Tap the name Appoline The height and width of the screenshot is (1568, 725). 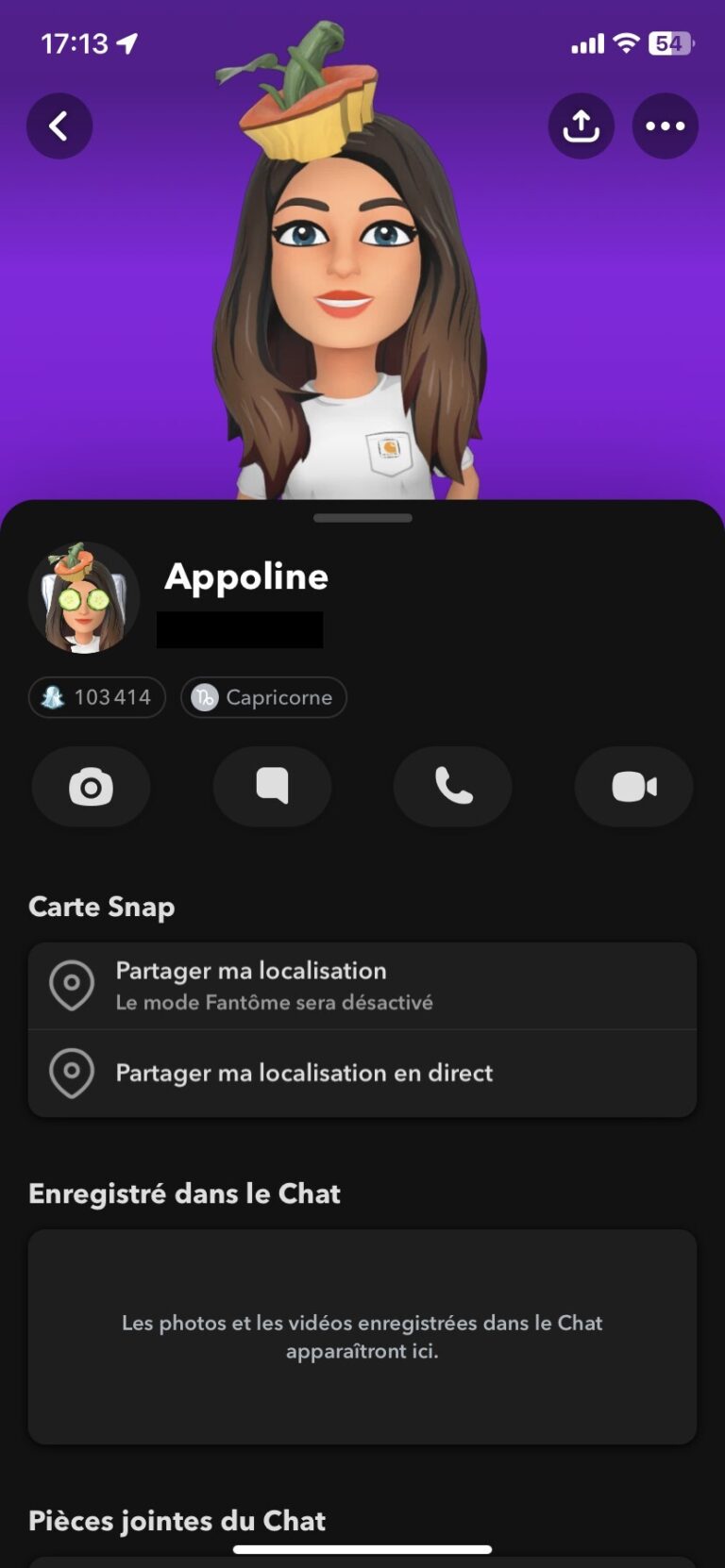(246, 576)
